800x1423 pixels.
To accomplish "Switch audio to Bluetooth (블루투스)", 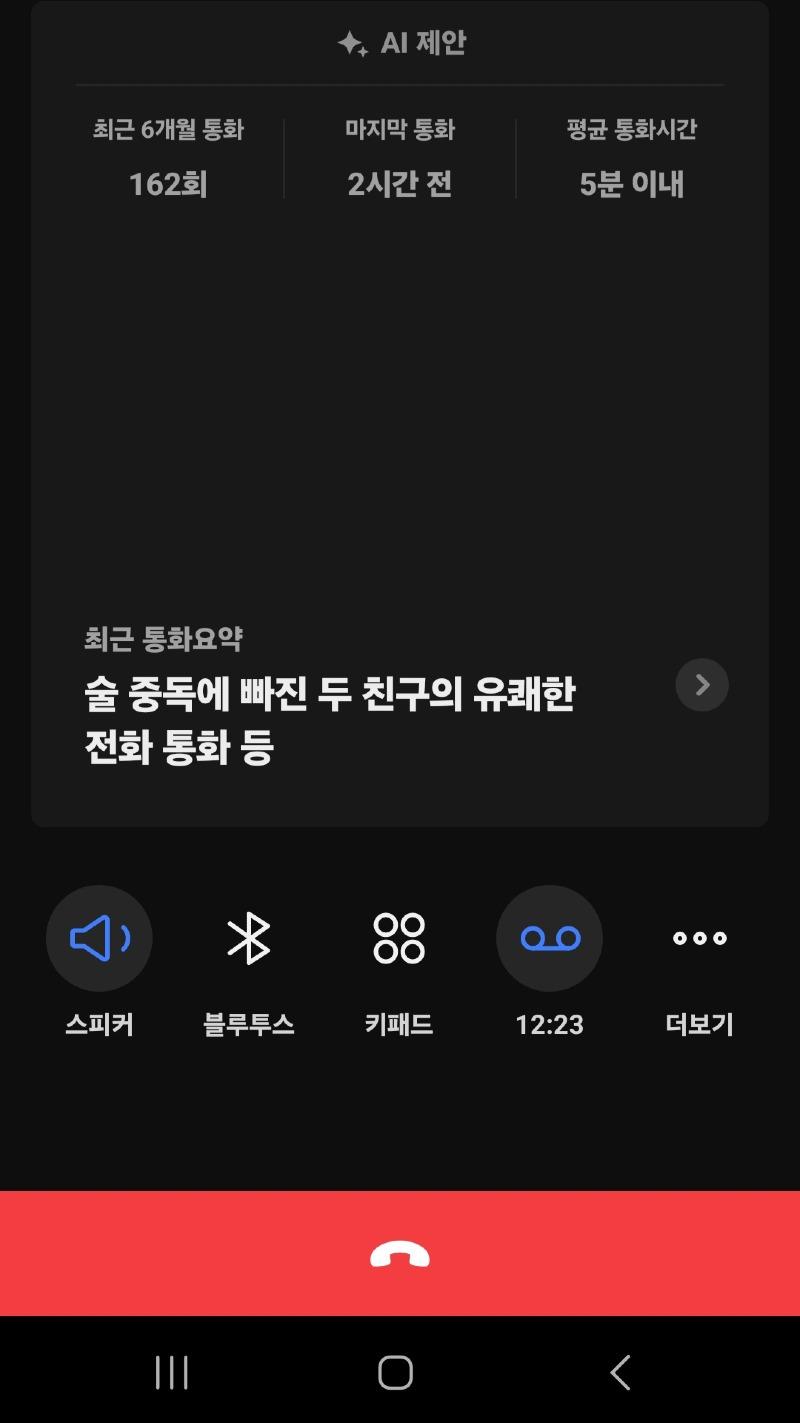I will point(249,938).
